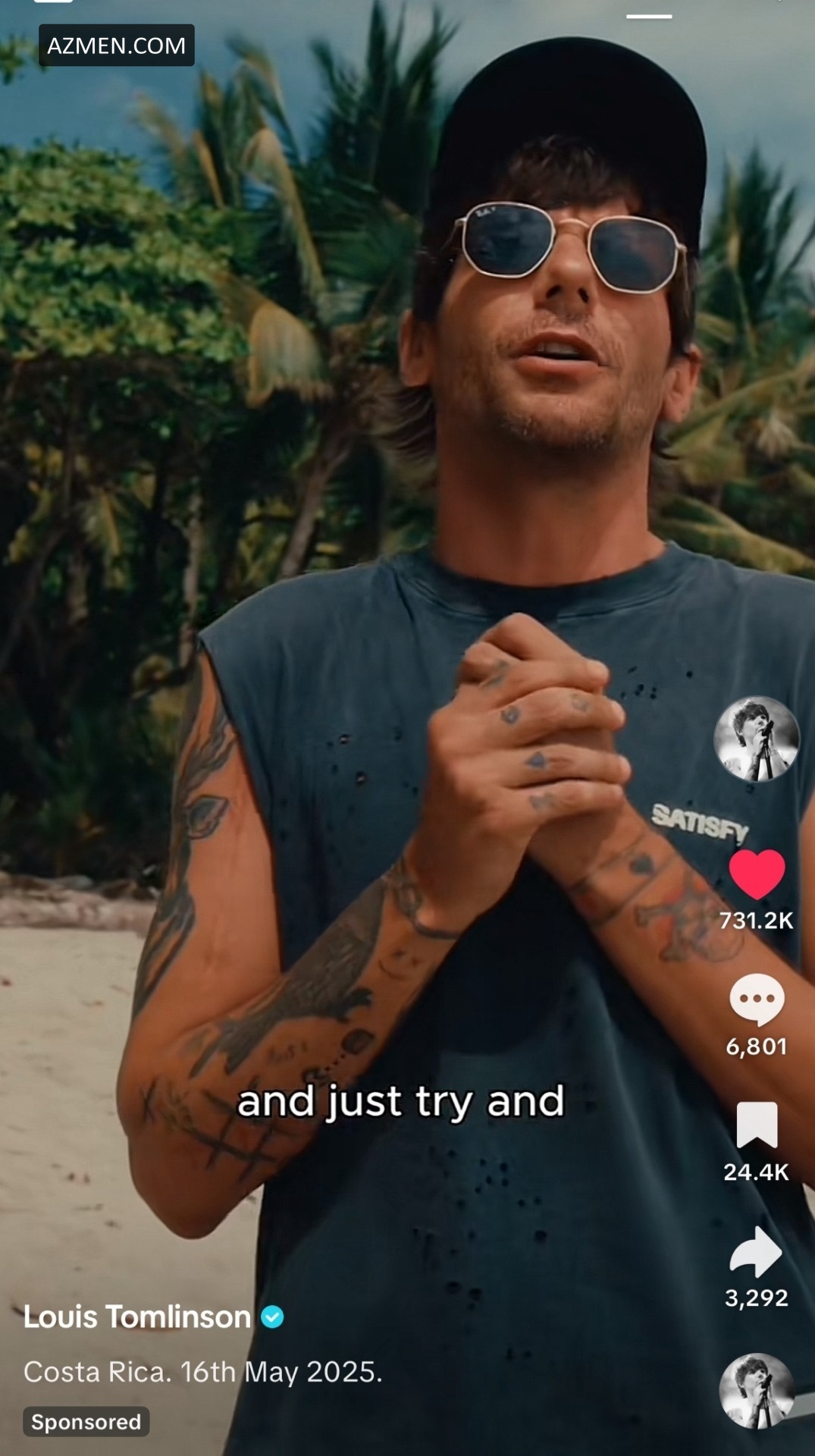815x1456 pixels.
Task: Open Louis Tomlinson's profile avatar
Action: pyautogui.click(x=756, y=739)
